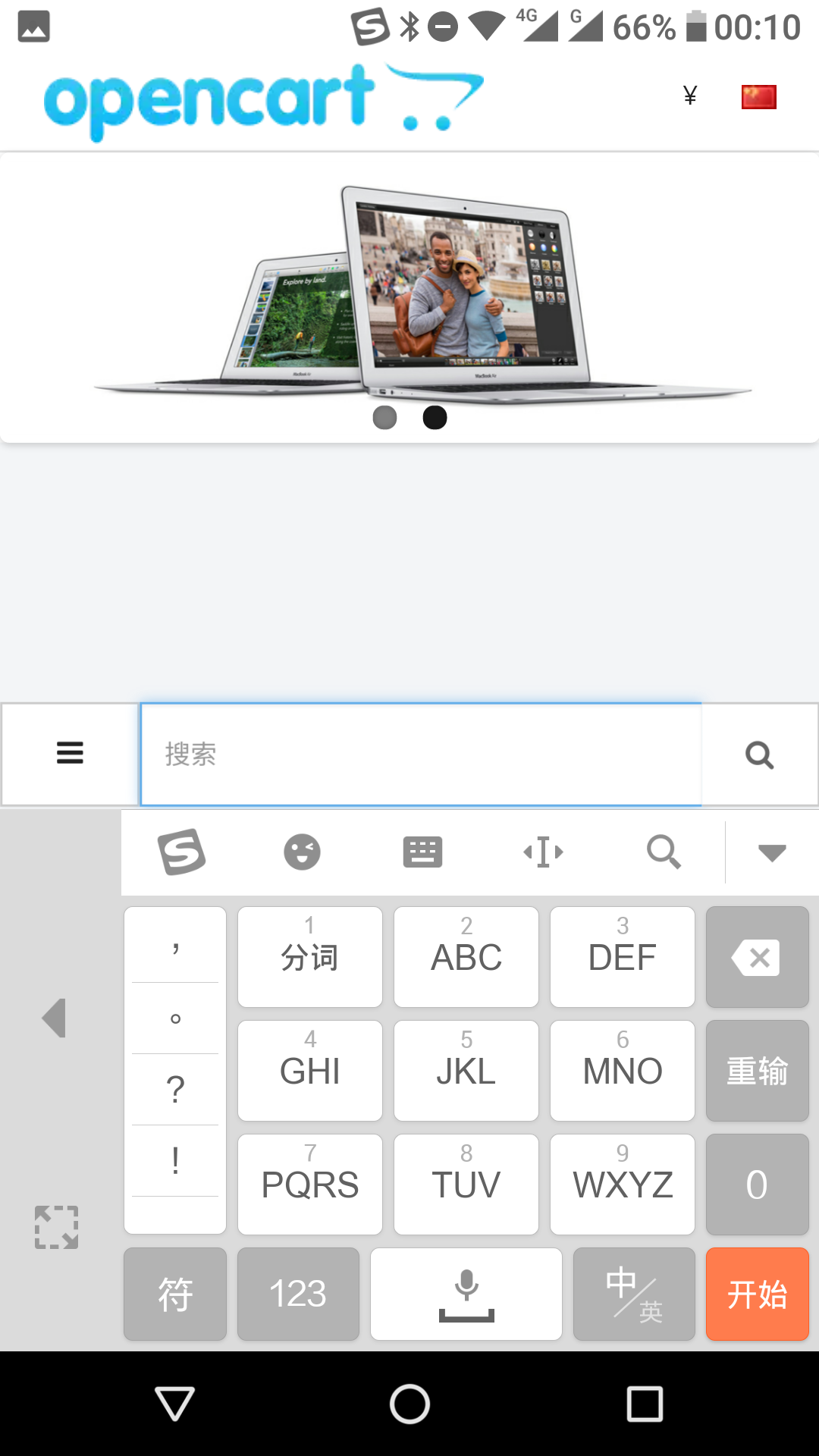Open the hamburger category menu

[x=70, y=754]
